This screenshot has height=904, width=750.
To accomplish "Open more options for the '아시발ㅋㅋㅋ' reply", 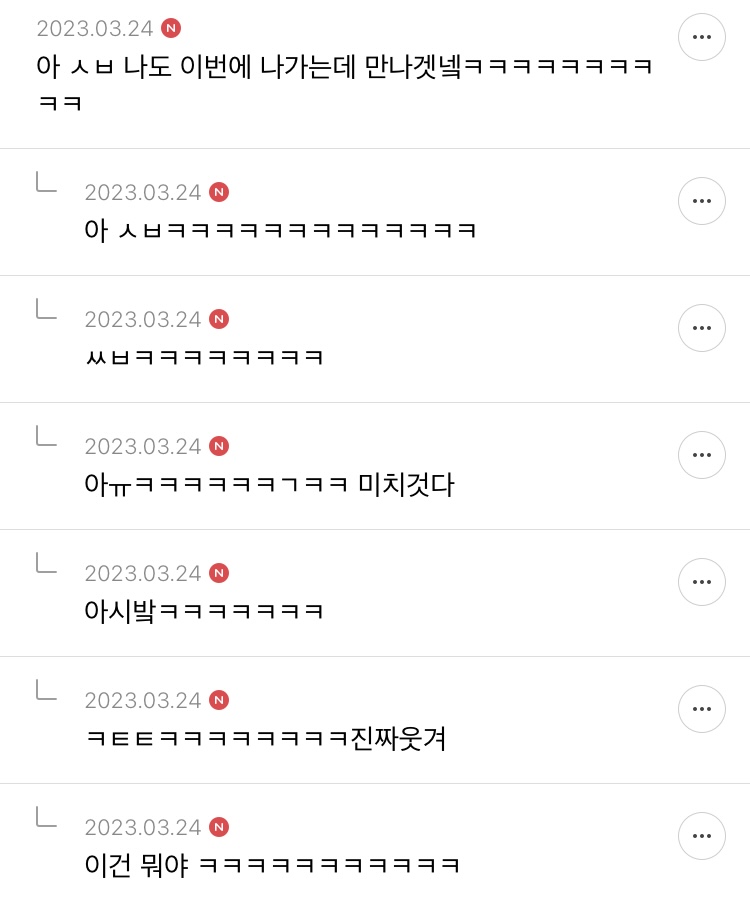I will pyautogui.click(x=702, y=582).
